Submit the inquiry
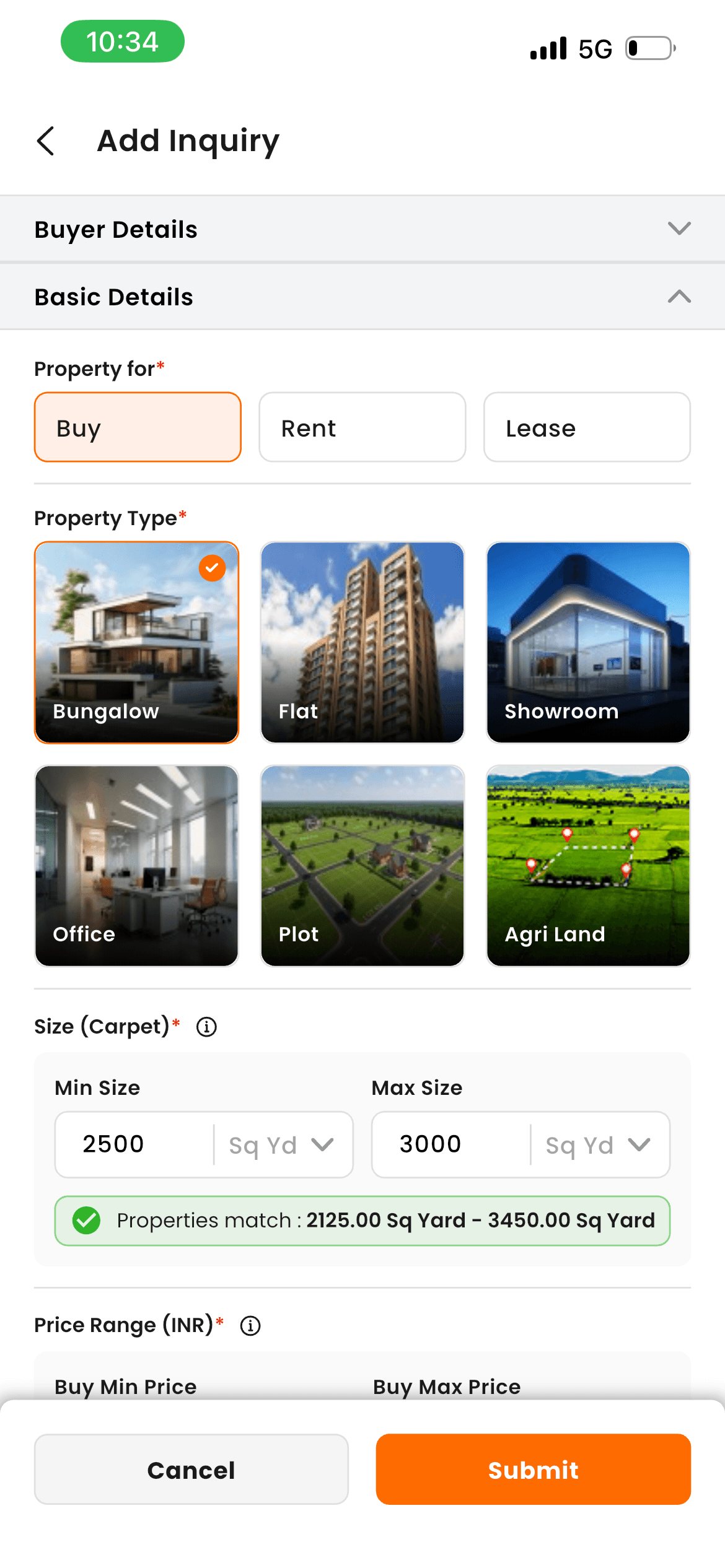This screenshot has height=1568, width=725. pyautogui.click(x=533, y=1470)
